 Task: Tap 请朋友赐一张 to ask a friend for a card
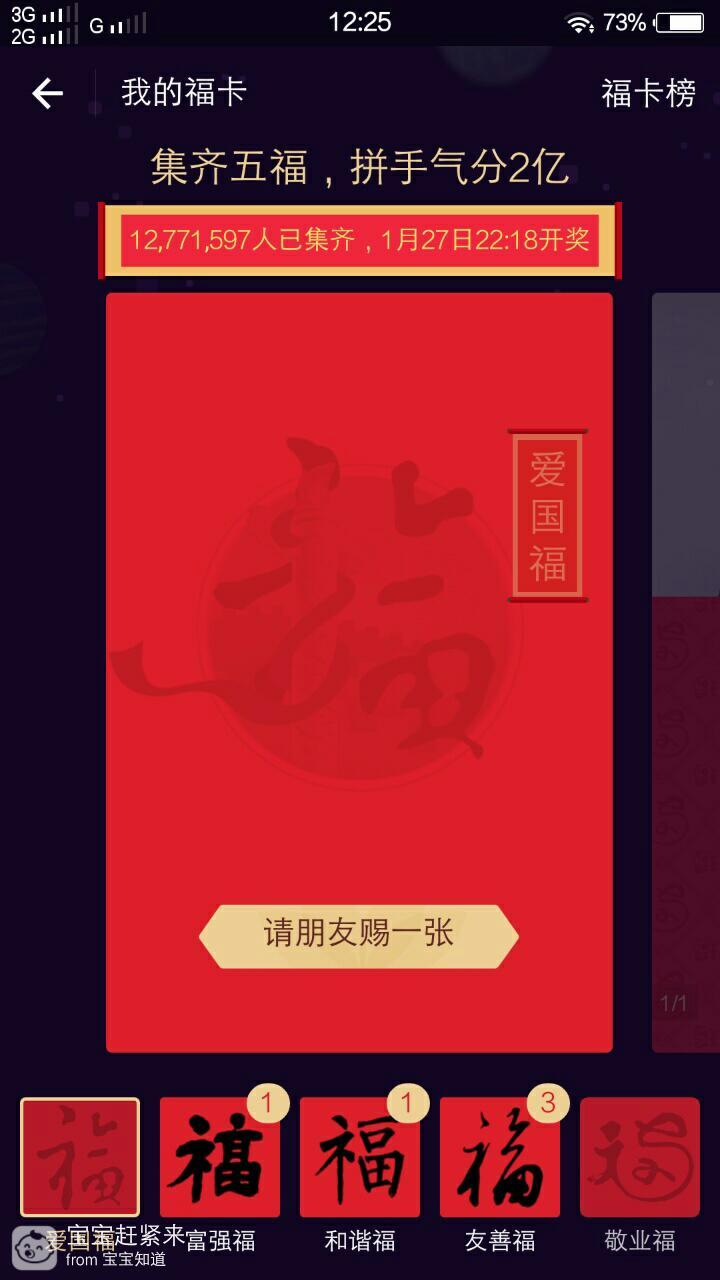[x=359, y=936]
